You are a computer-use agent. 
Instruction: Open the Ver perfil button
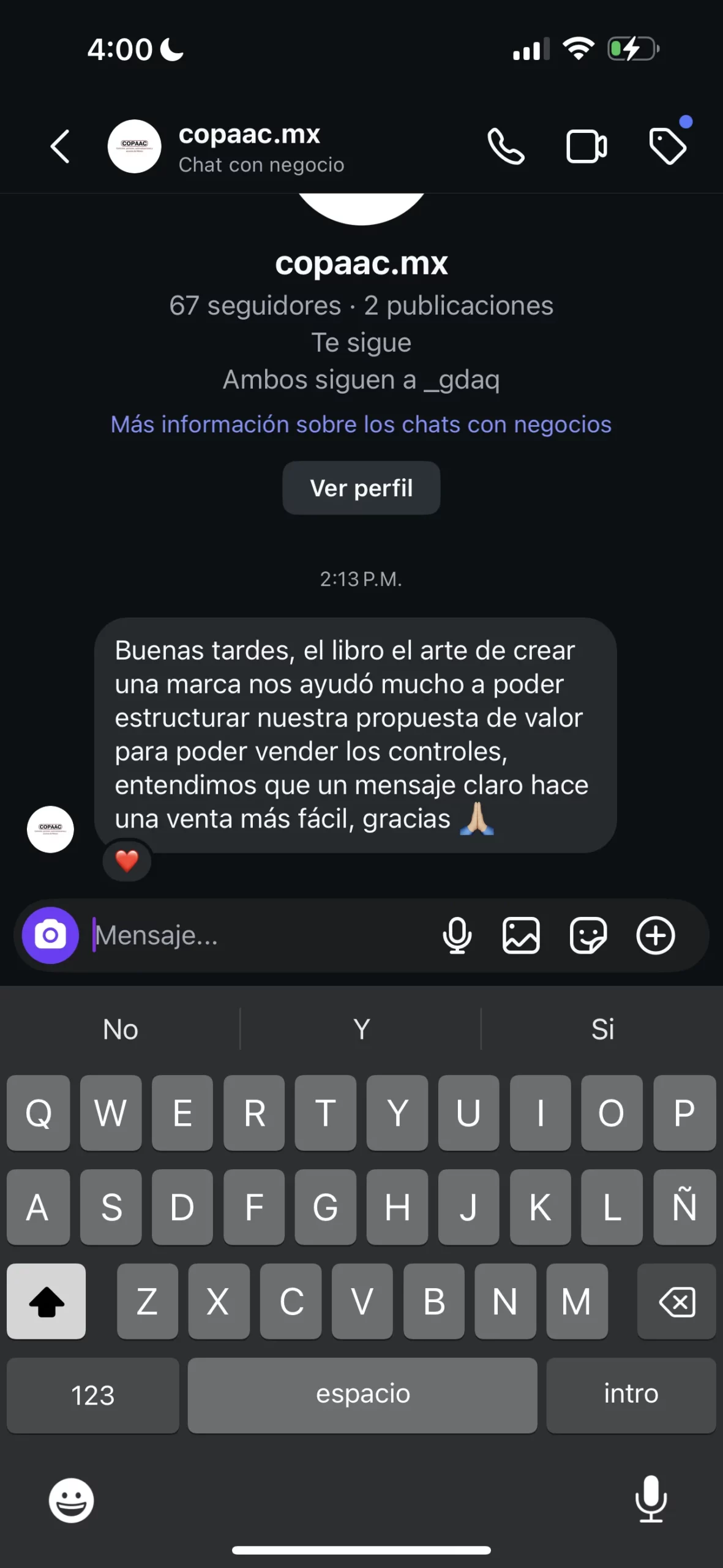[361, 488]
